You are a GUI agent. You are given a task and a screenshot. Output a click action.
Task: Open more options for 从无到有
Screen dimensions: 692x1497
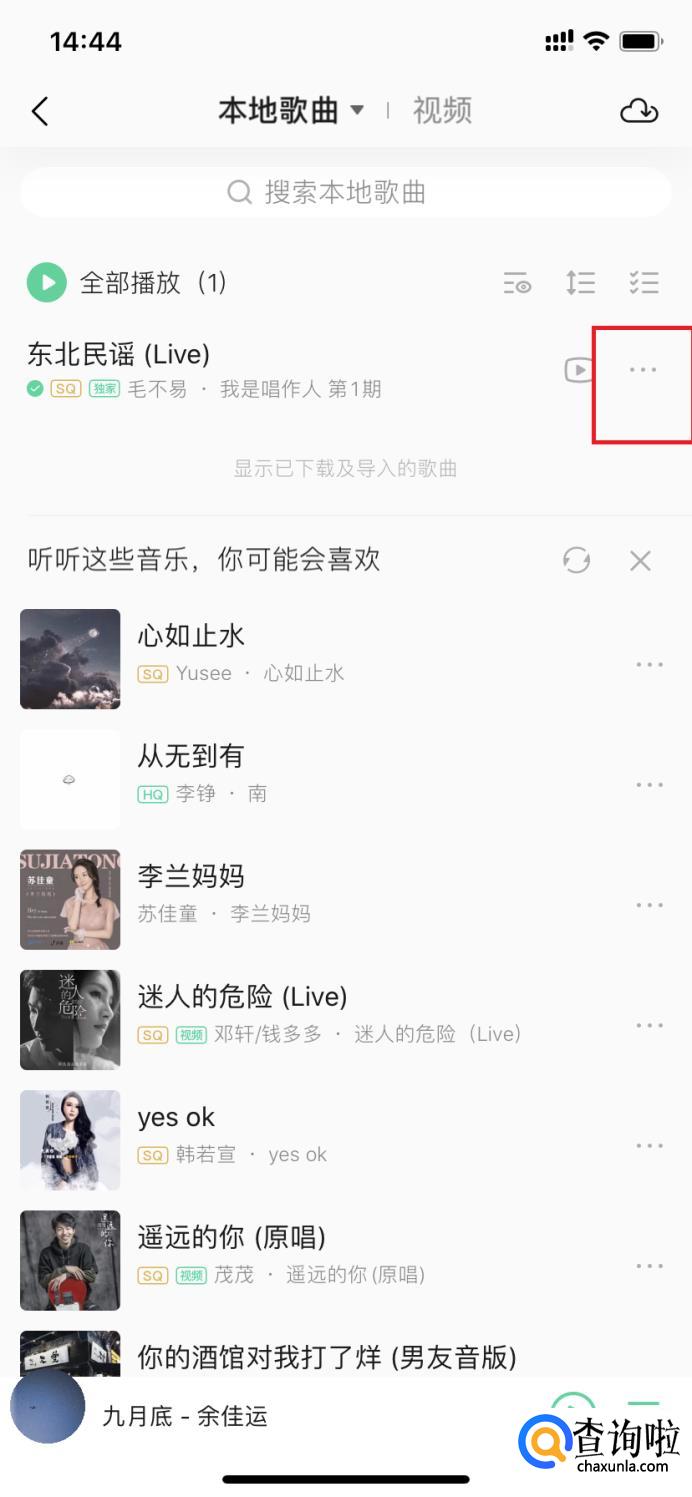point(649,785)
